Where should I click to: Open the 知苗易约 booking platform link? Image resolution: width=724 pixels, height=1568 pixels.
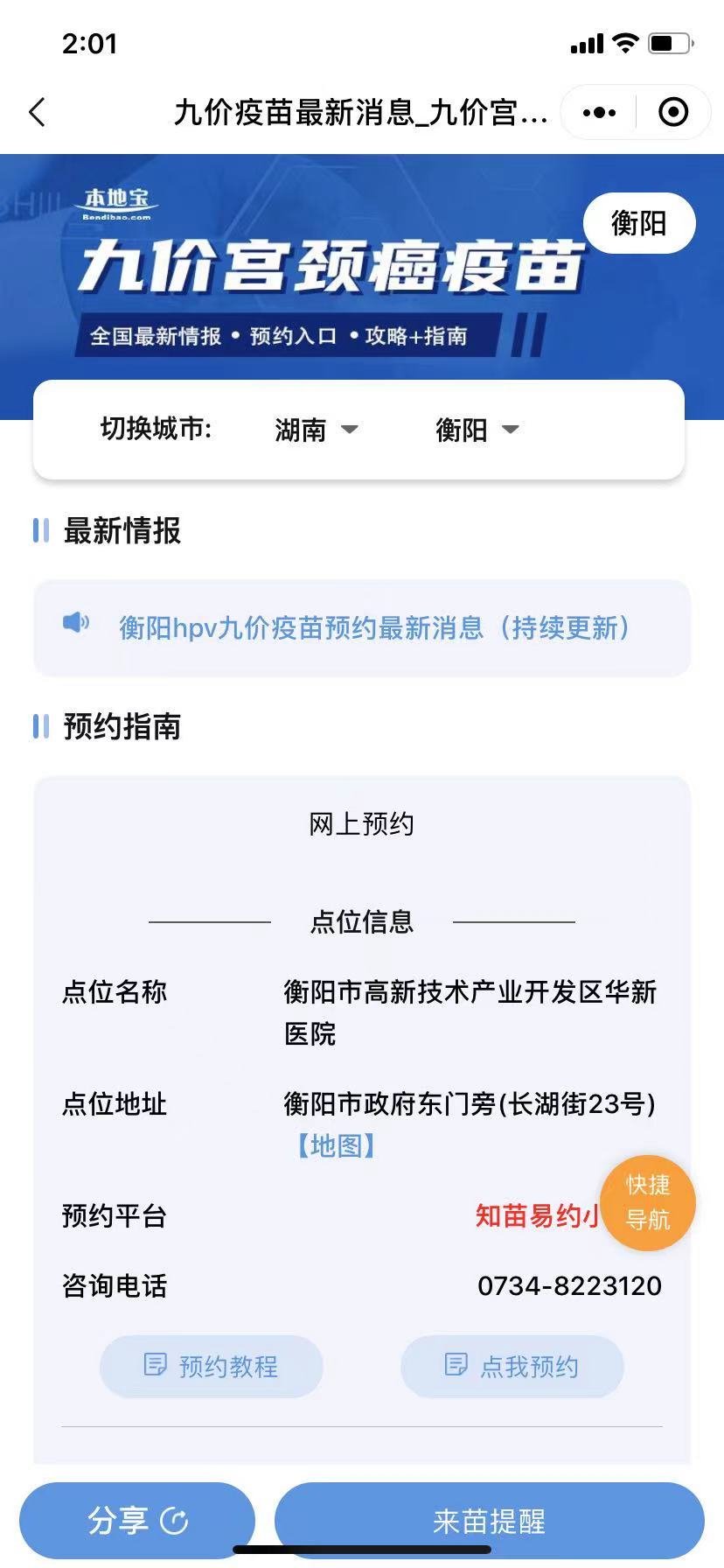[535, 1215]
